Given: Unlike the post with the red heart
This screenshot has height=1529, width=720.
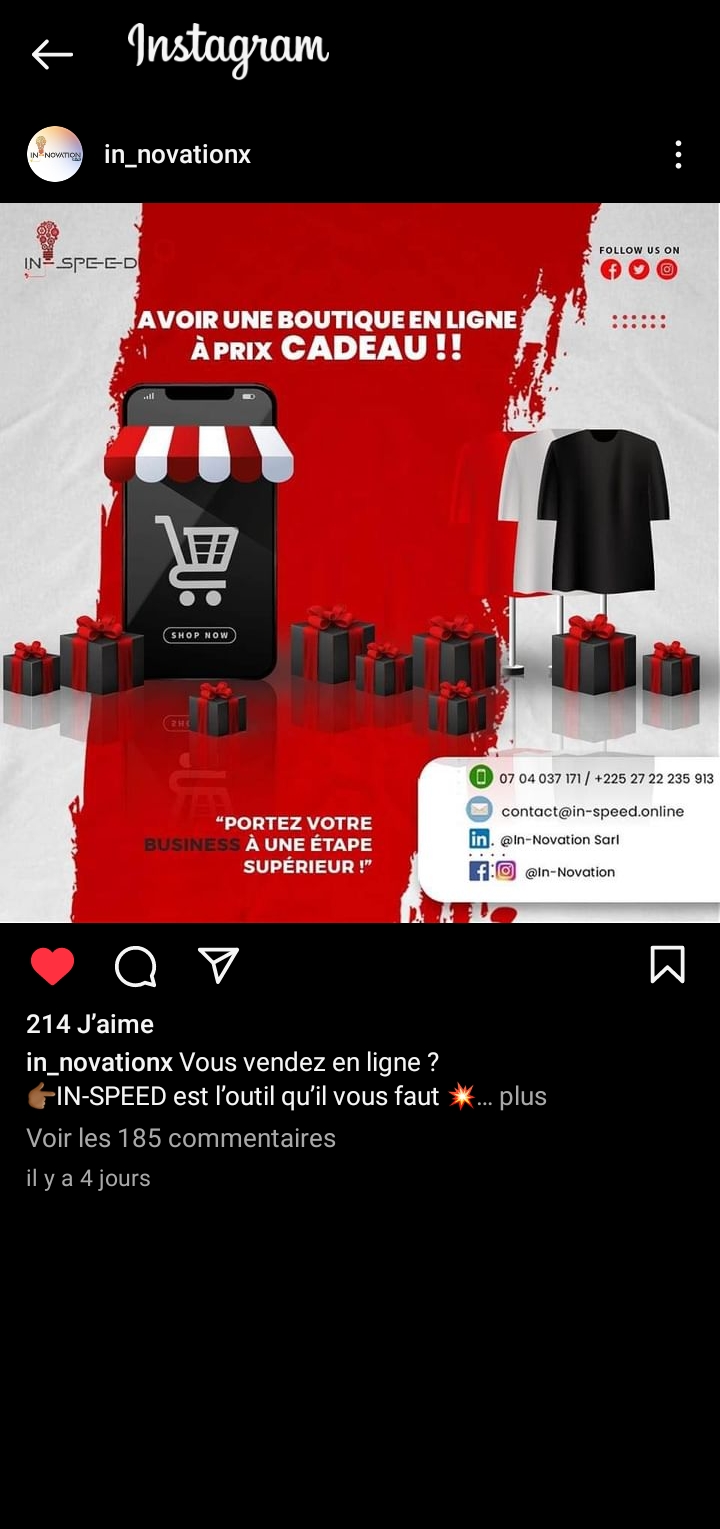Looking at the screenshot, I should click(52, 966).
